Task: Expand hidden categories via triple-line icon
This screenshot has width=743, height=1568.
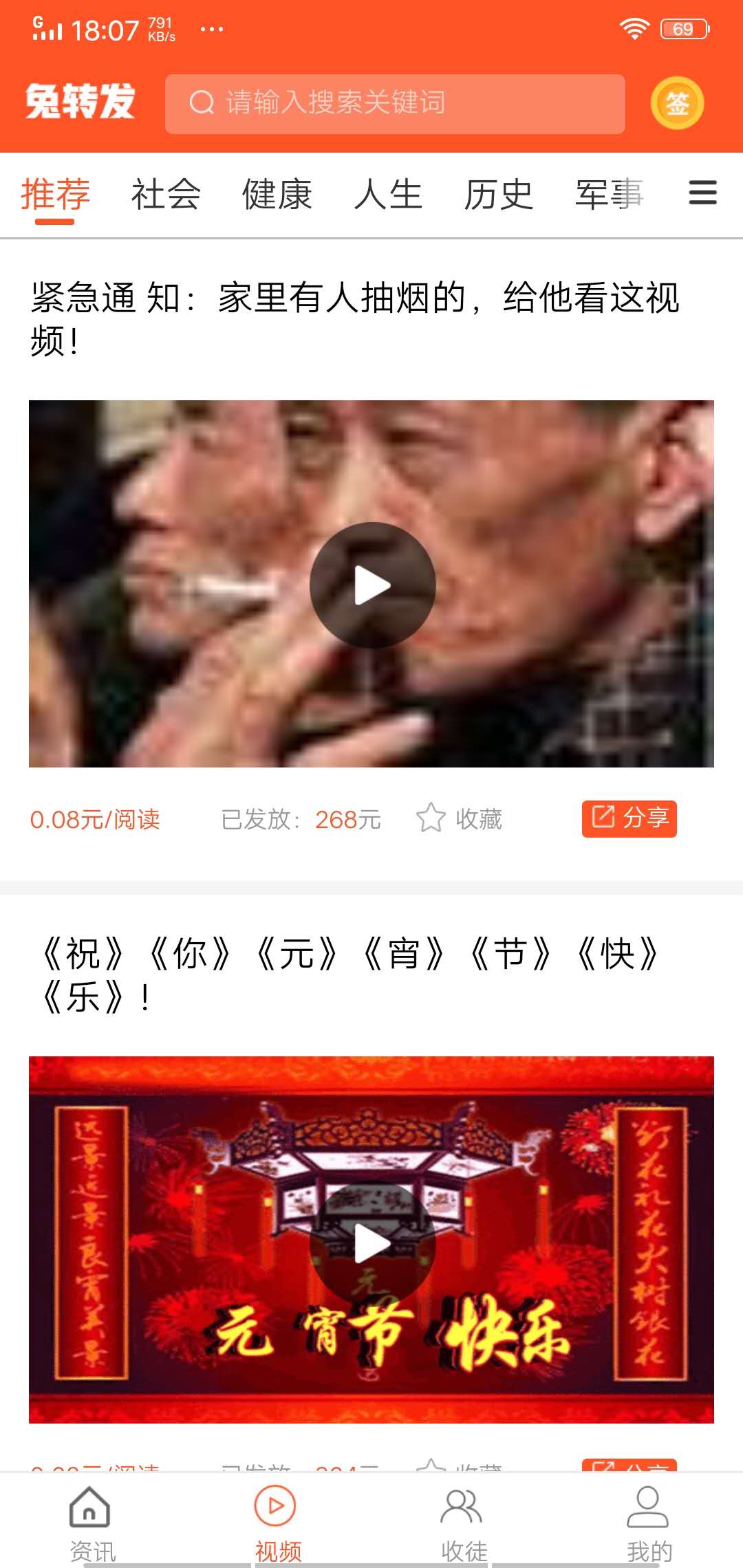Action: tap(702, 195)
